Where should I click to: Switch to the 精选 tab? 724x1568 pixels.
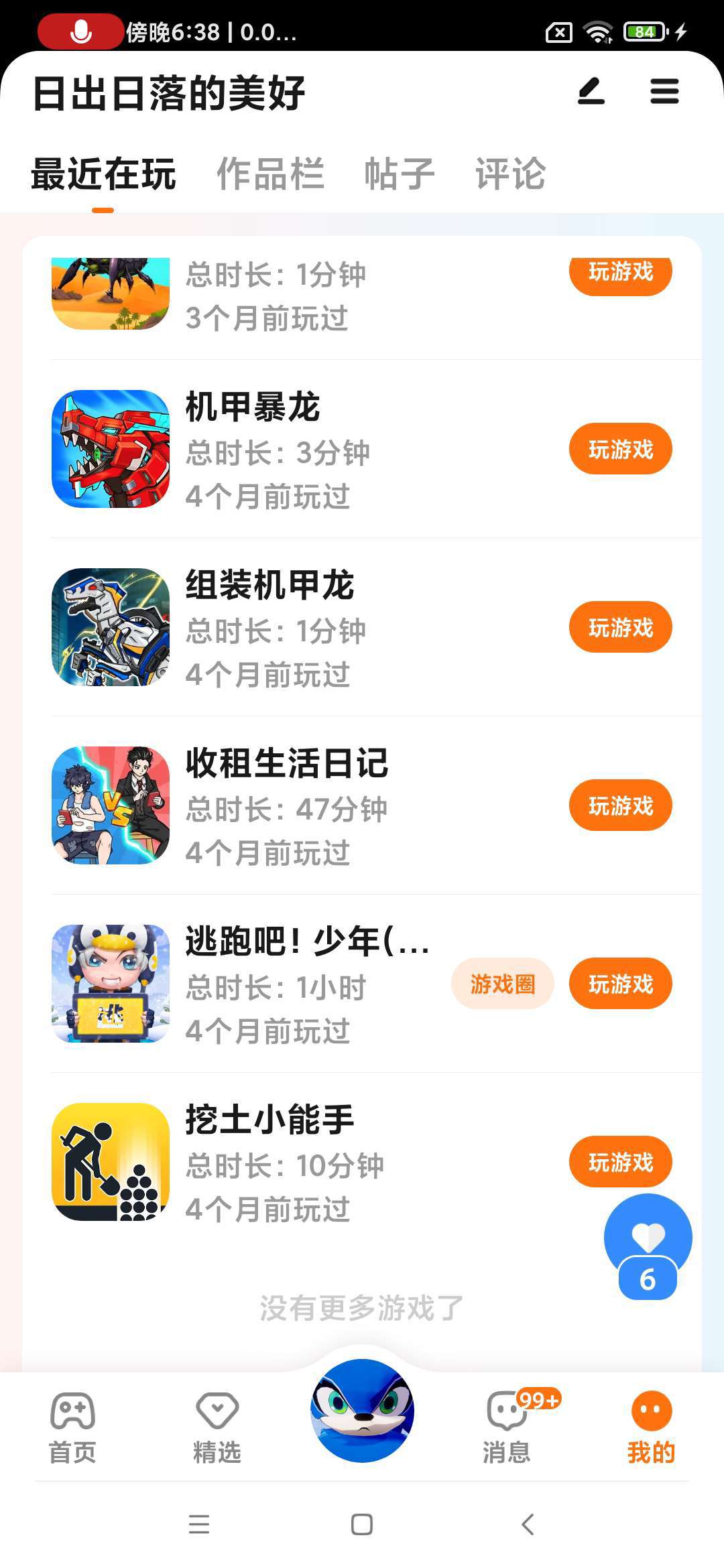coord(217,1425)
